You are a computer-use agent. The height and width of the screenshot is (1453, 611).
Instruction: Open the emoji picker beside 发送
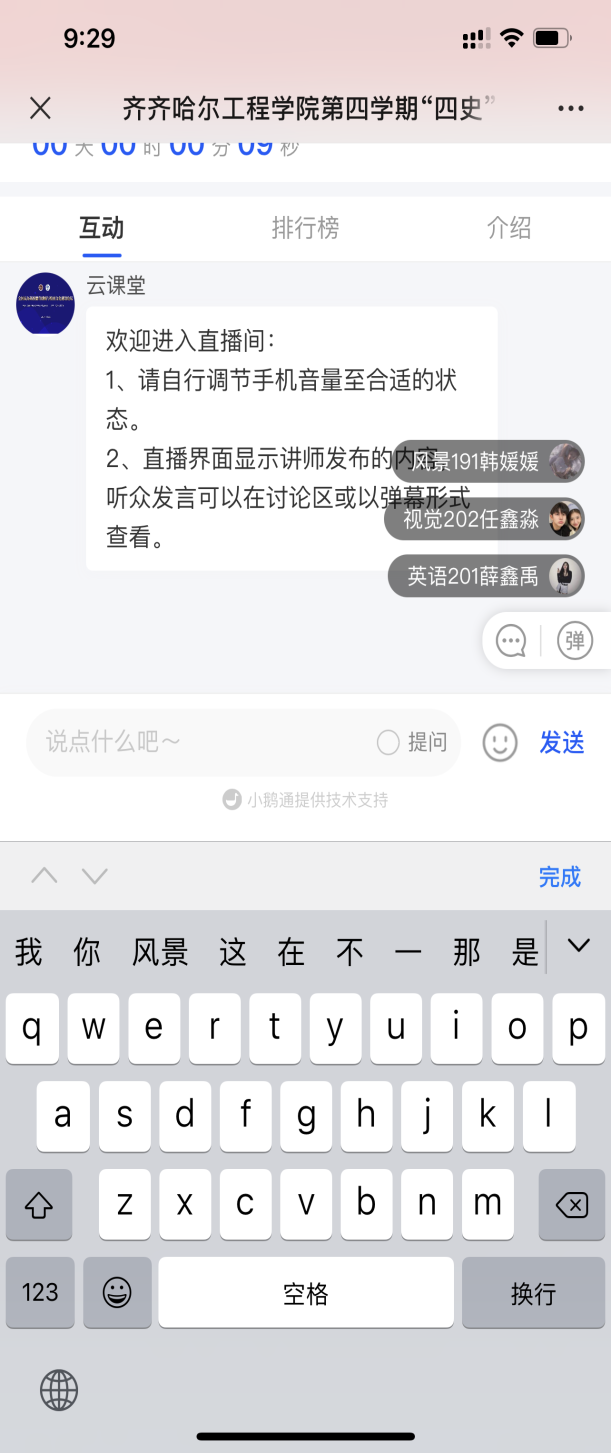[x=500, y=742]
